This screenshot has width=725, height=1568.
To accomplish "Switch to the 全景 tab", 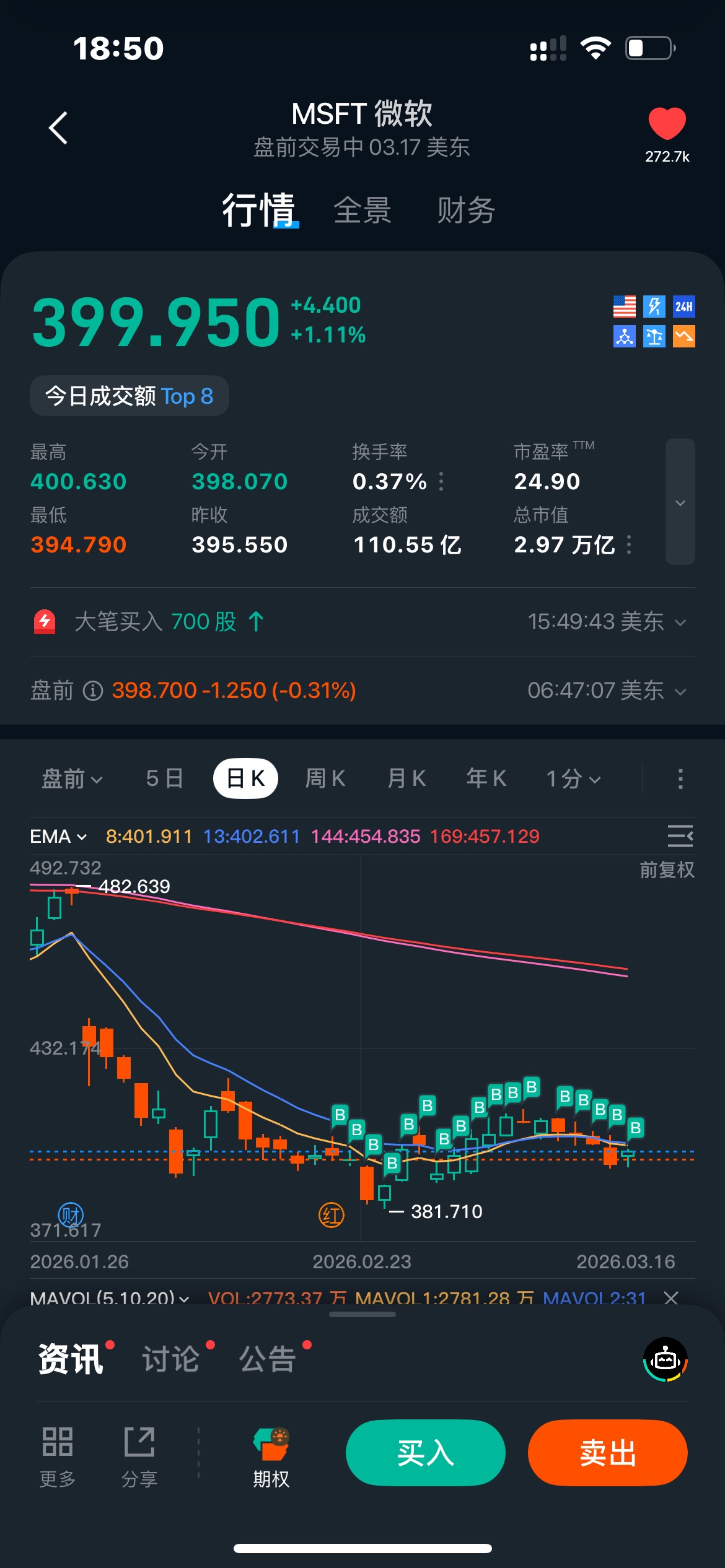I will 362,211.
